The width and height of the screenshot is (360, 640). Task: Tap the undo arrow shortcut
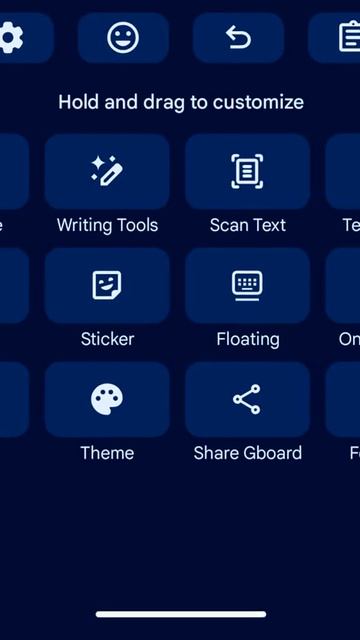(x=238, y=38)
